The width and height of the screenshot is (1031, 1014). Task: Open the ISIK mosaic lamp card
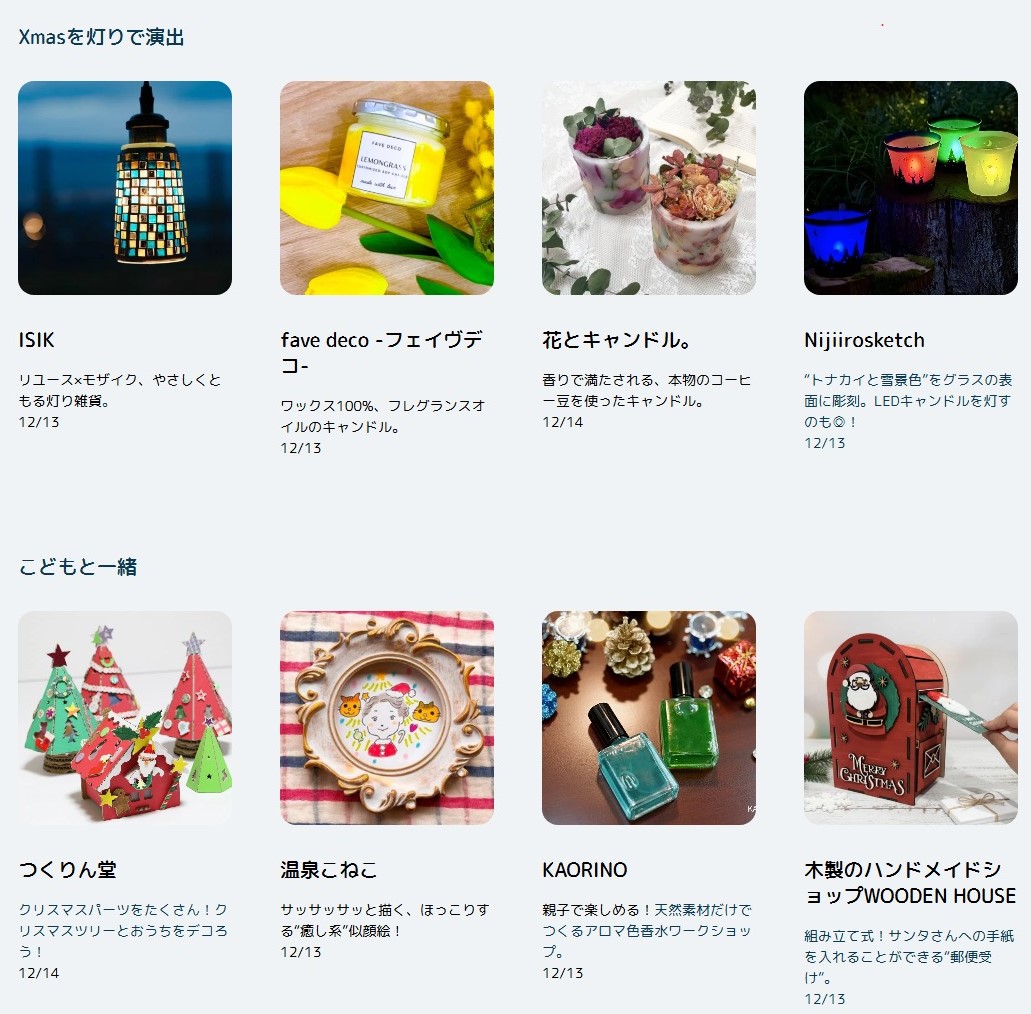(x=125, y=188)
